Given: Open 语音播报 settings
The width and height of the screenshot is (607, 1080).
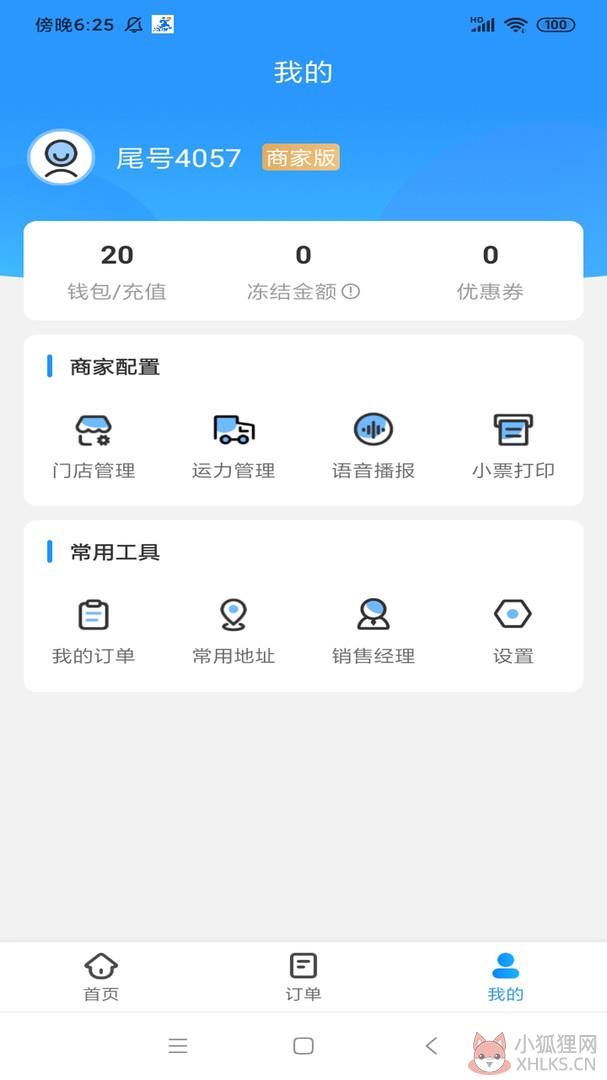Looking at the screenshot, I should coord(373,447).
